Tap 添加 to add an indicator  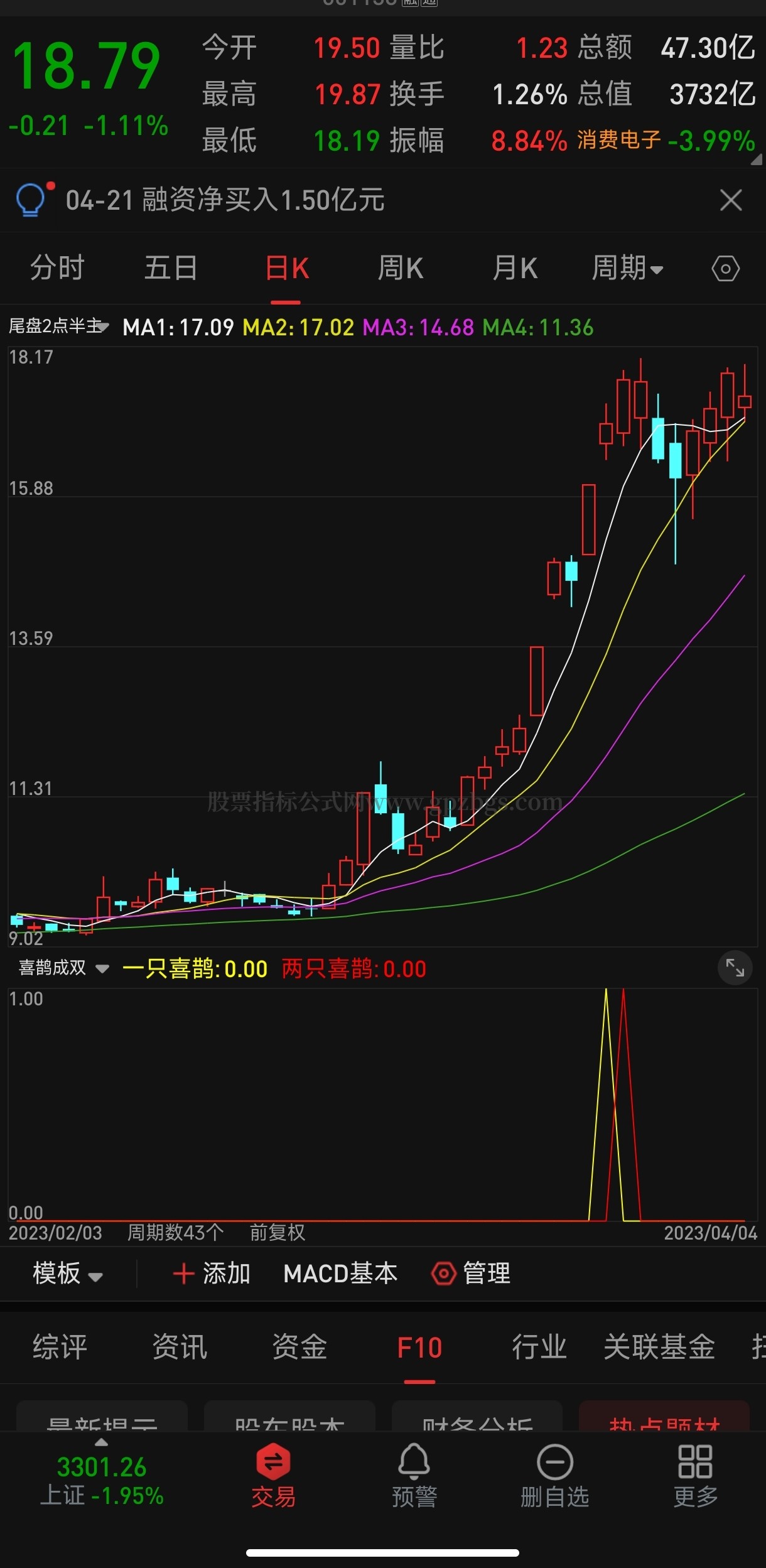212,1273
